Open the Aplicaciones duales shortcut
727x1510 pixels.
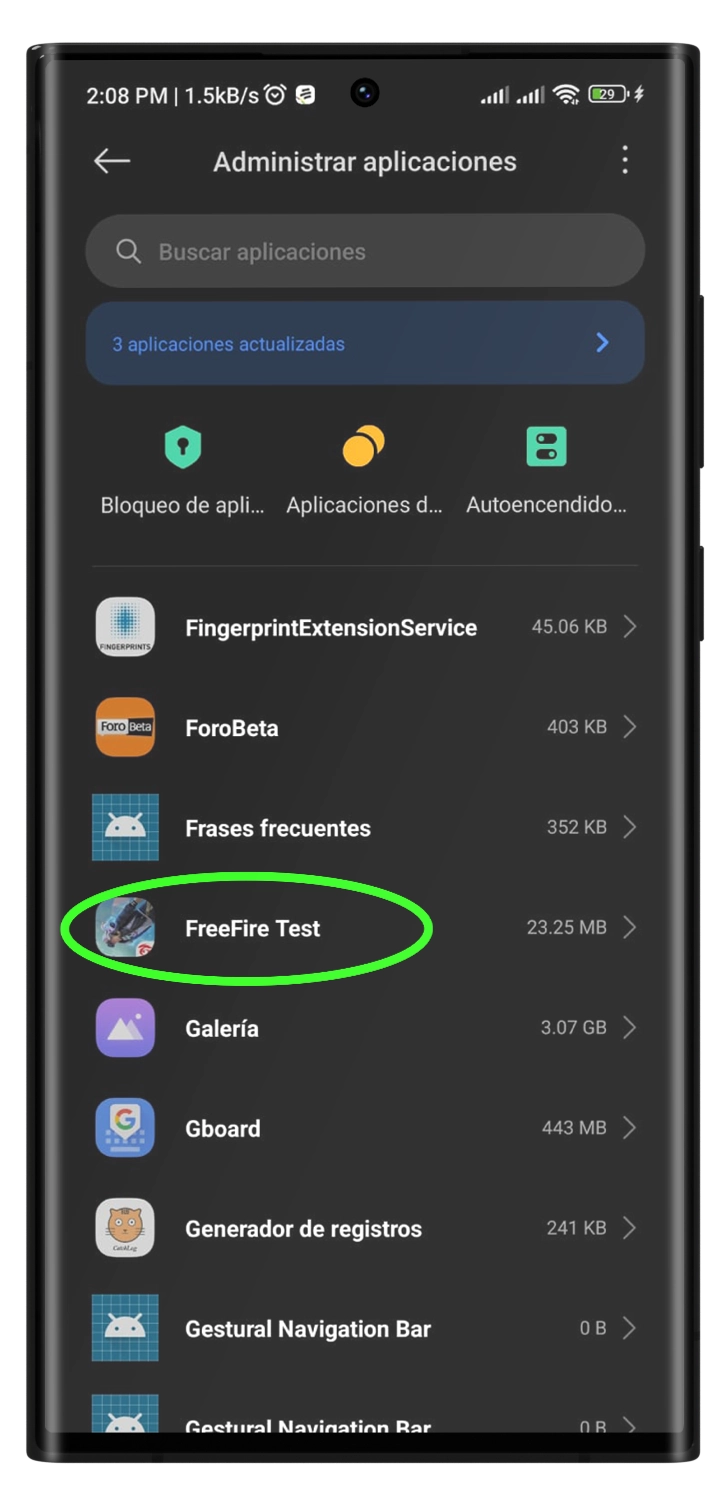(x=364, y=468)
